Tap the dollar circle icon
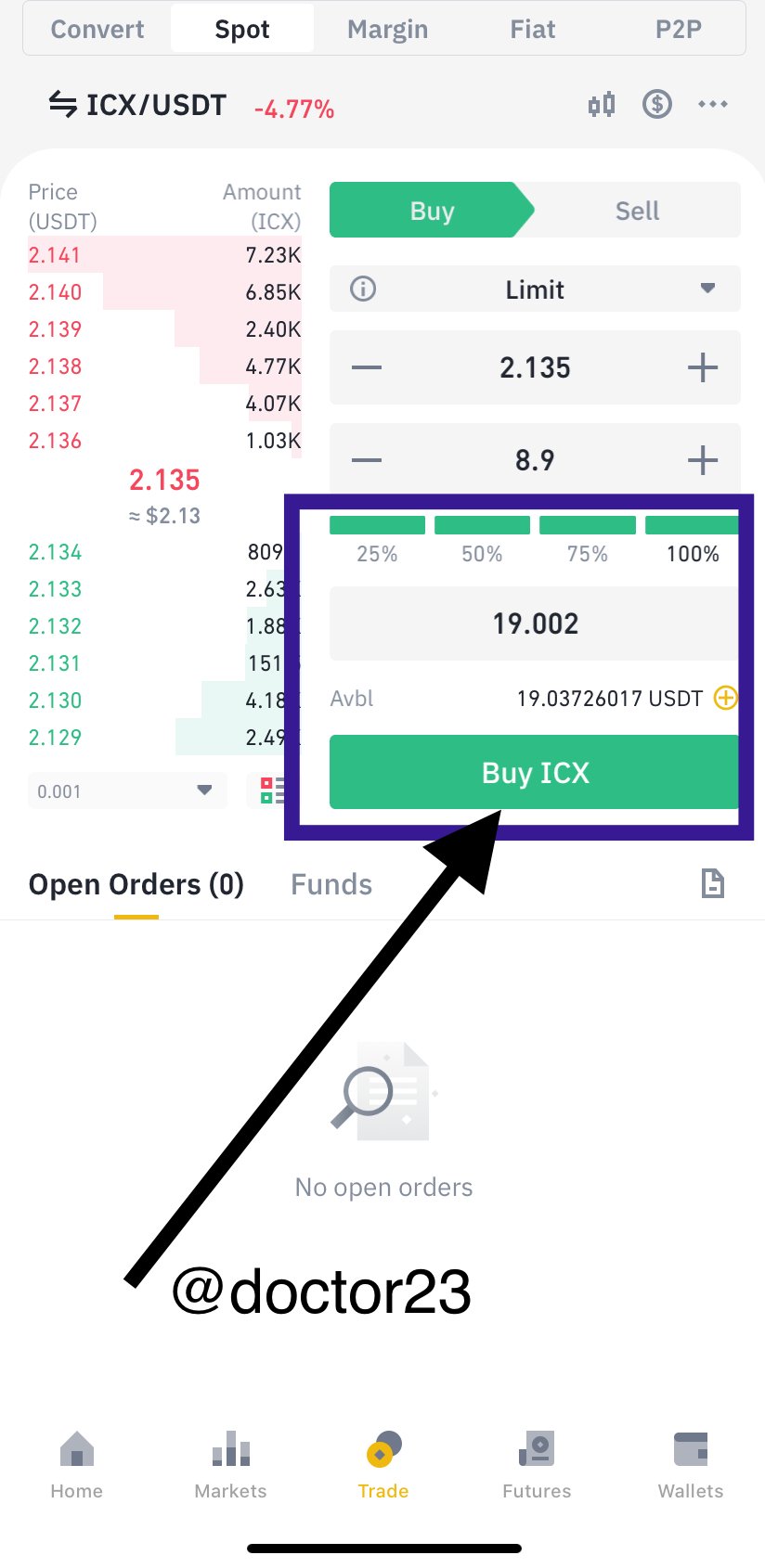765x1568 pixels. coord(657,104)
